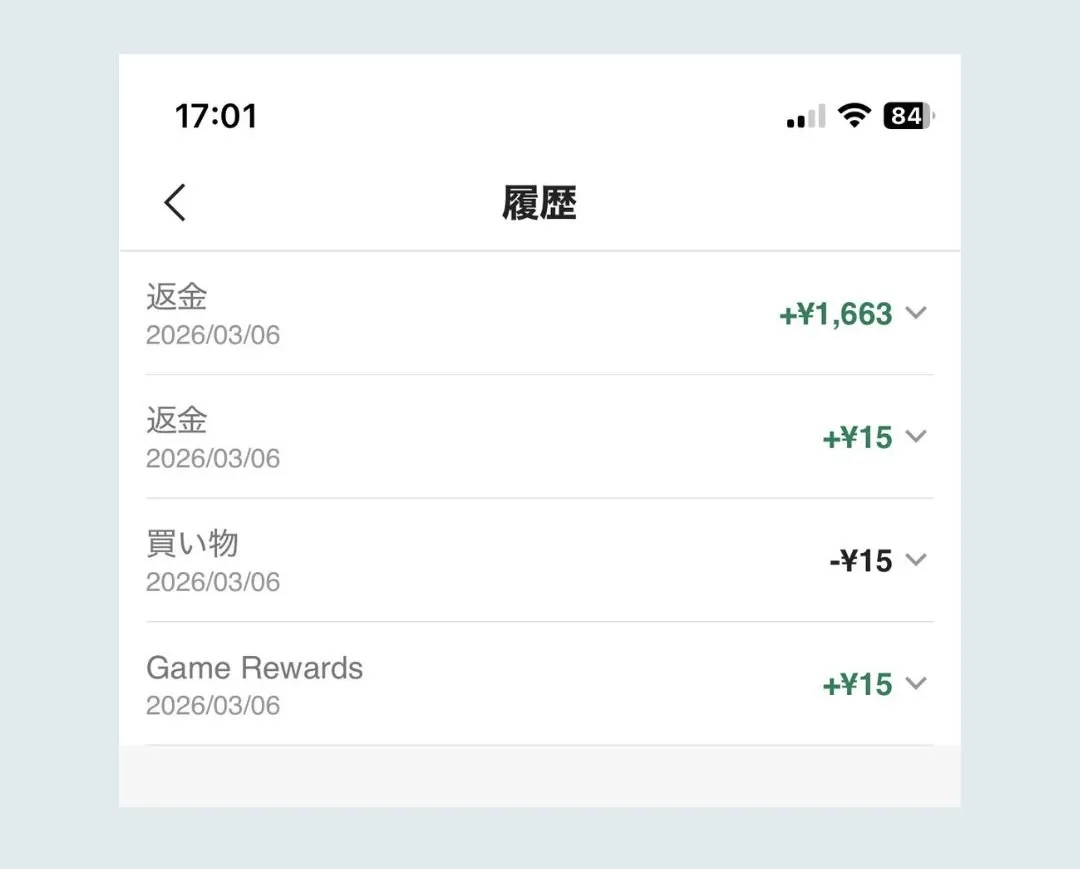
Task: Expand the Game Rewards entry
Action: [915, 684]
